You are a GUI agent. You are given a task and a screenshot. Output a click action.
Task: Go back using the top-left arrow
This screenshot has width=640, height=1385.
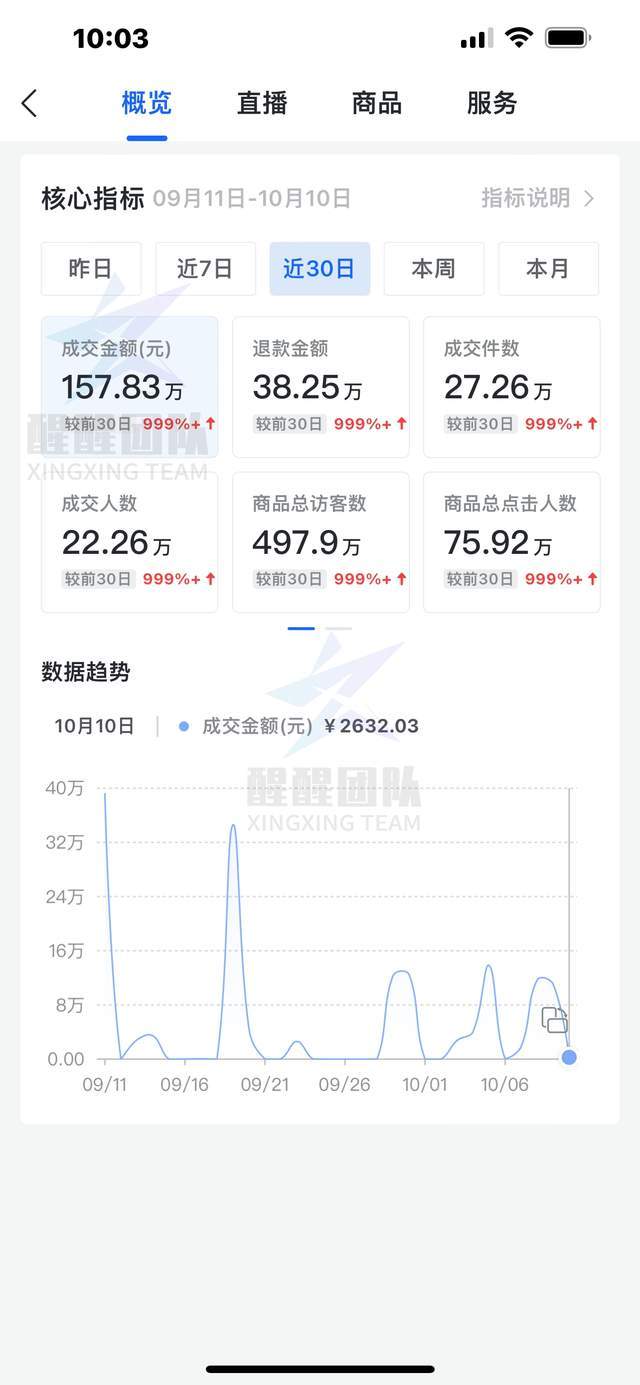(x=29, y=103)
